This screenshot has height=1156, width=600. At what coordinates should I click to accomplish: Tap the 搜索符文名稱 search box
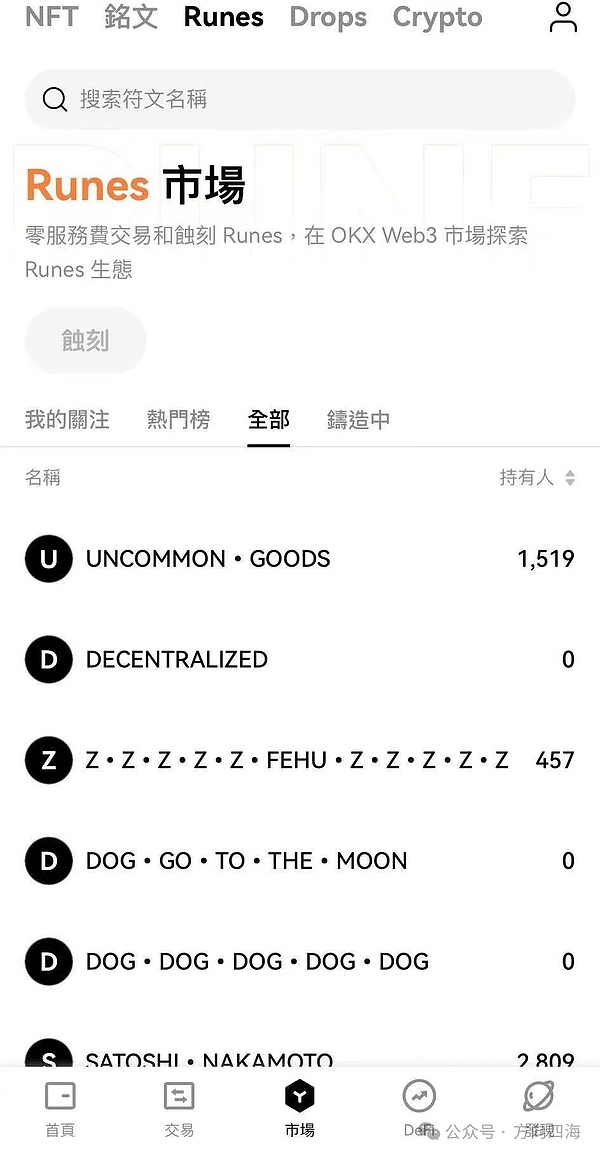299,99
